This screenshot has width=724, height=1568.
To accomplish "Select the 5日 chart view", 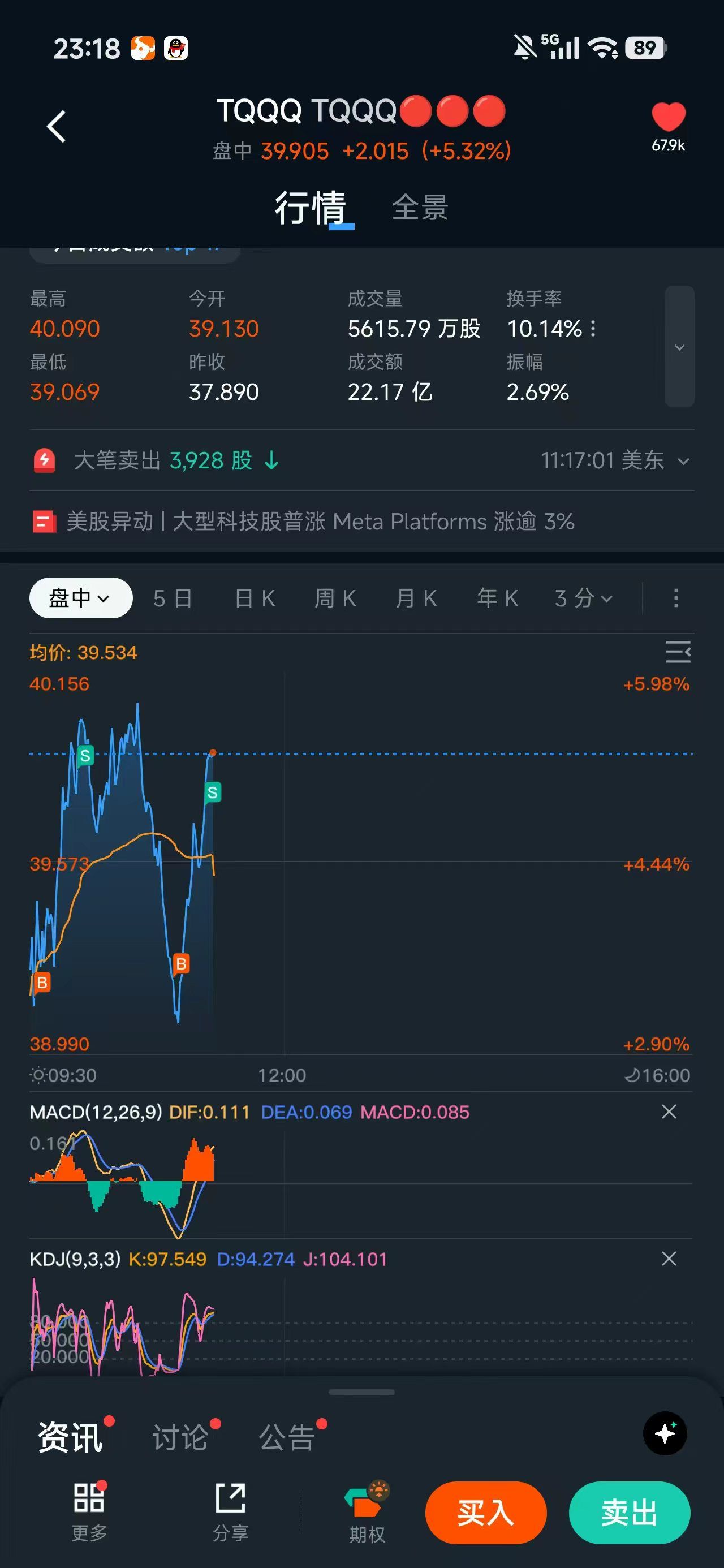I will [x=173, y=598].
